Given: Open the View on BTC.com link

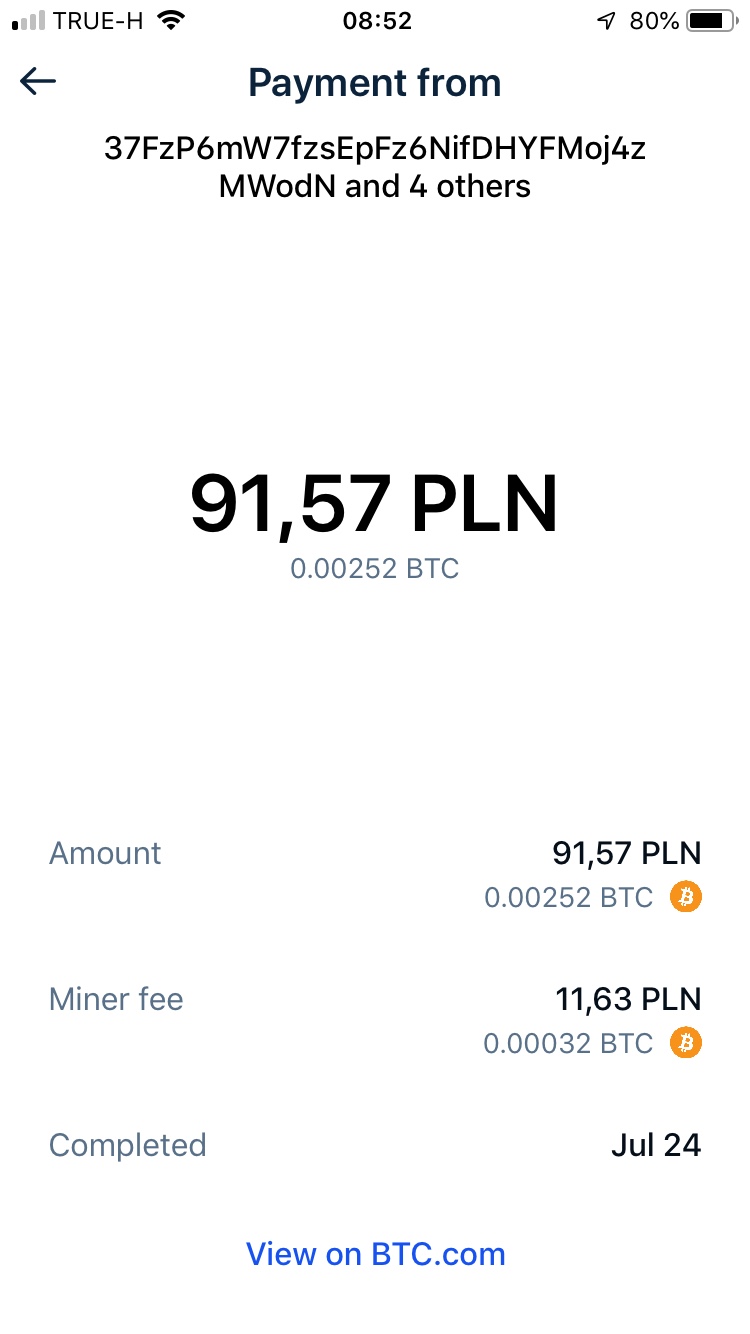Looking at the screenshot, I should 375,1254.
